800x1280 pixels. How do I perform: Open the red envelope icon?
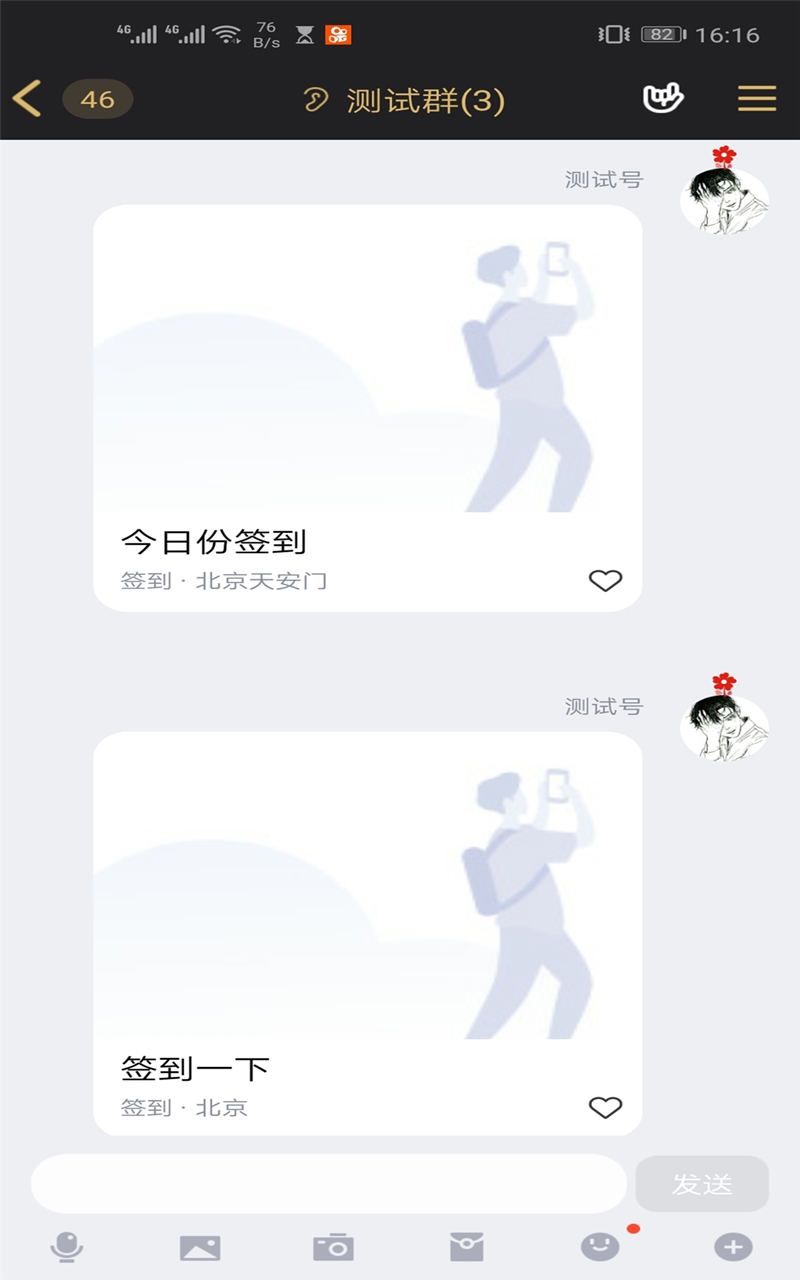pos(467,1247)
